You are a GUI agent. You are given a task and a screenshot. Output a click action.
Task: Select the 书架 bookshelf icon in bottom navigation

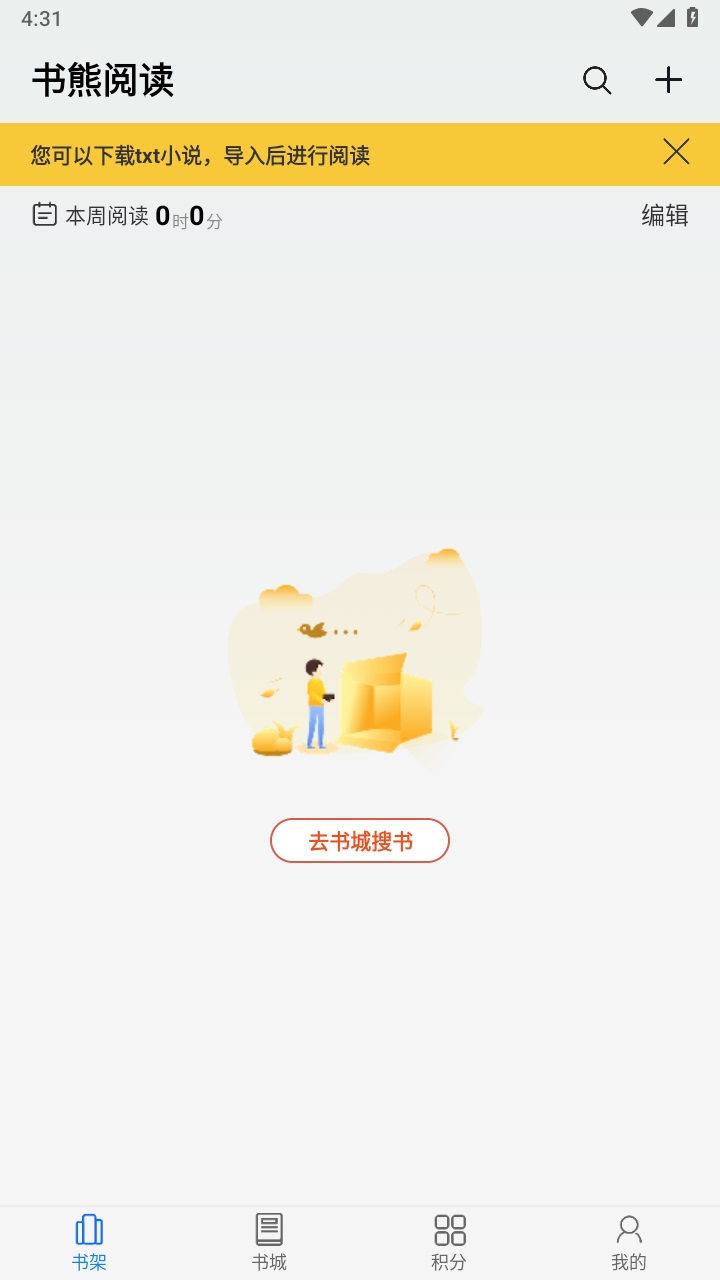(90, 1228)
